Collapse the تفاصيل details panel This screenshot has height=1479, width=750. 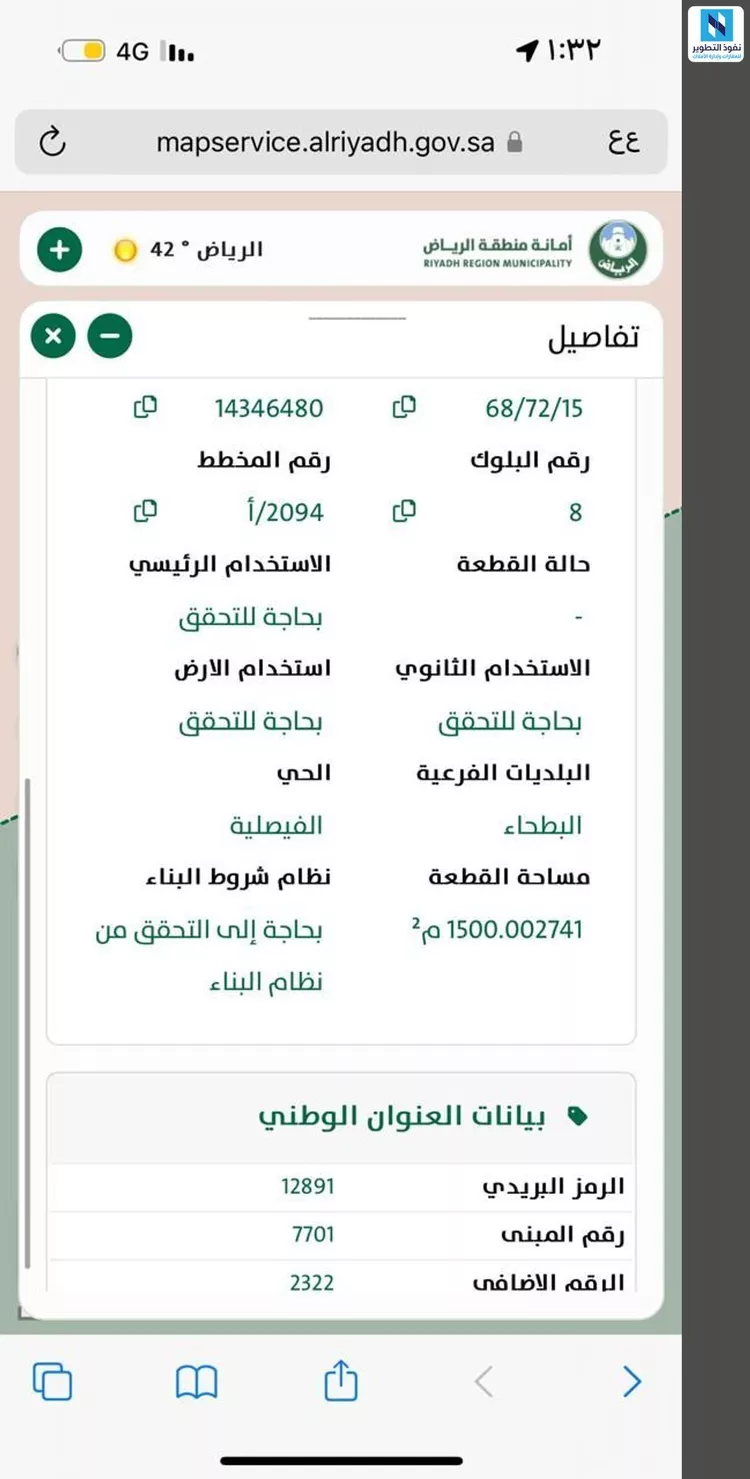pos(110,336)
